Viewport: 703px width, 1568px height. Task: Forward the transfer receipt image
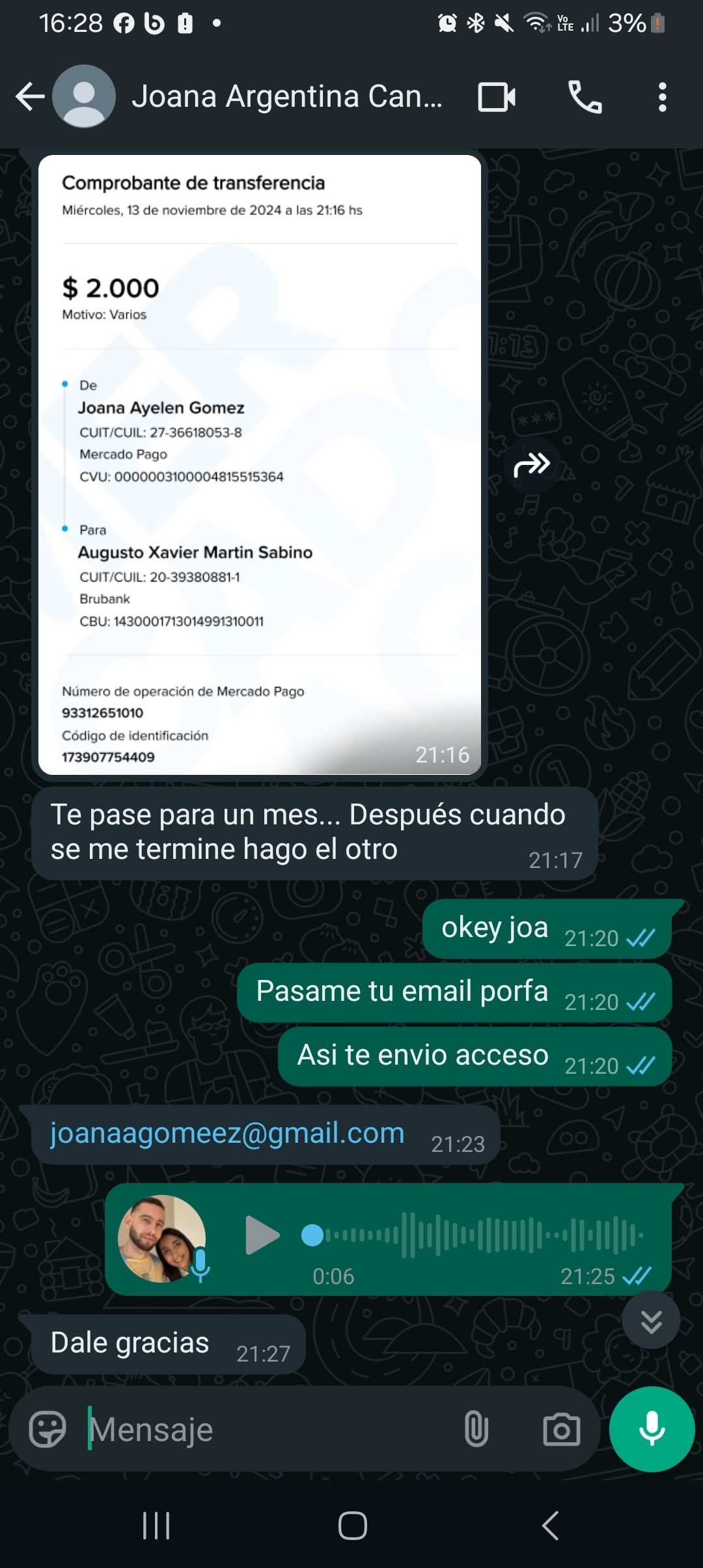(532, 465)
